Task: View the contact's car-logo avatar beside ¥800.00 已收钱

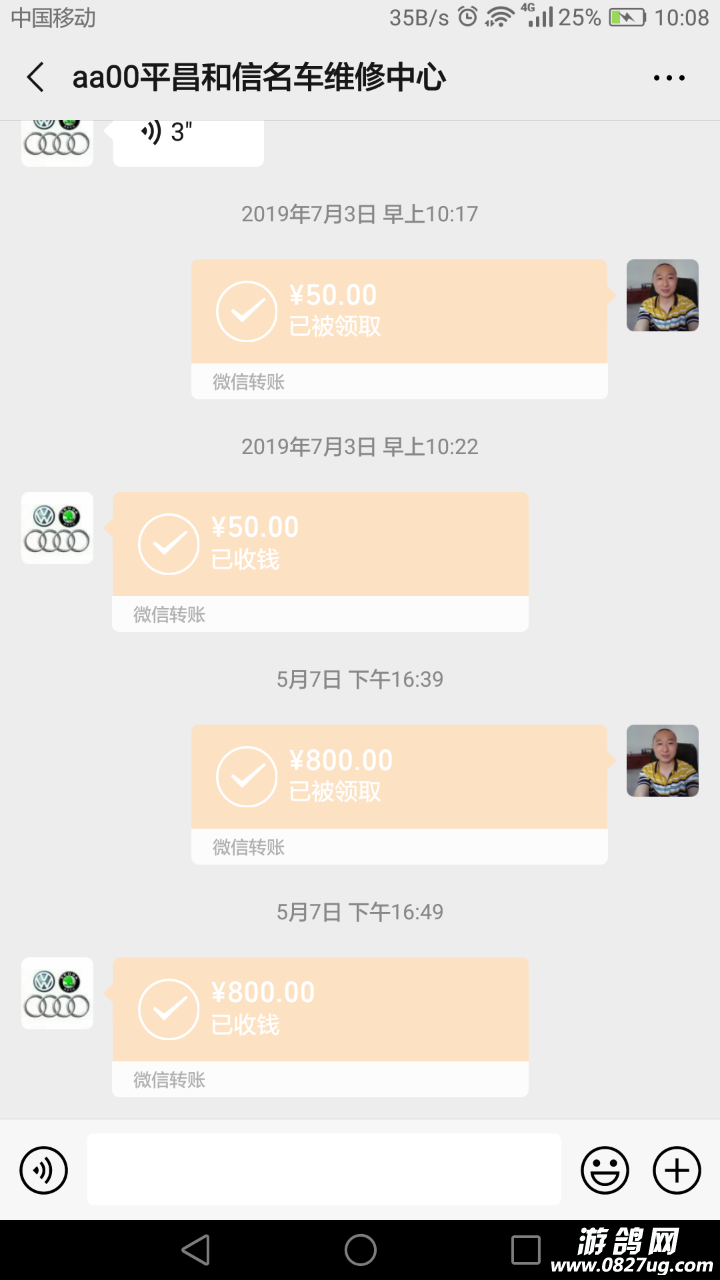Action: pyautogui.click(x=57, y=993)
